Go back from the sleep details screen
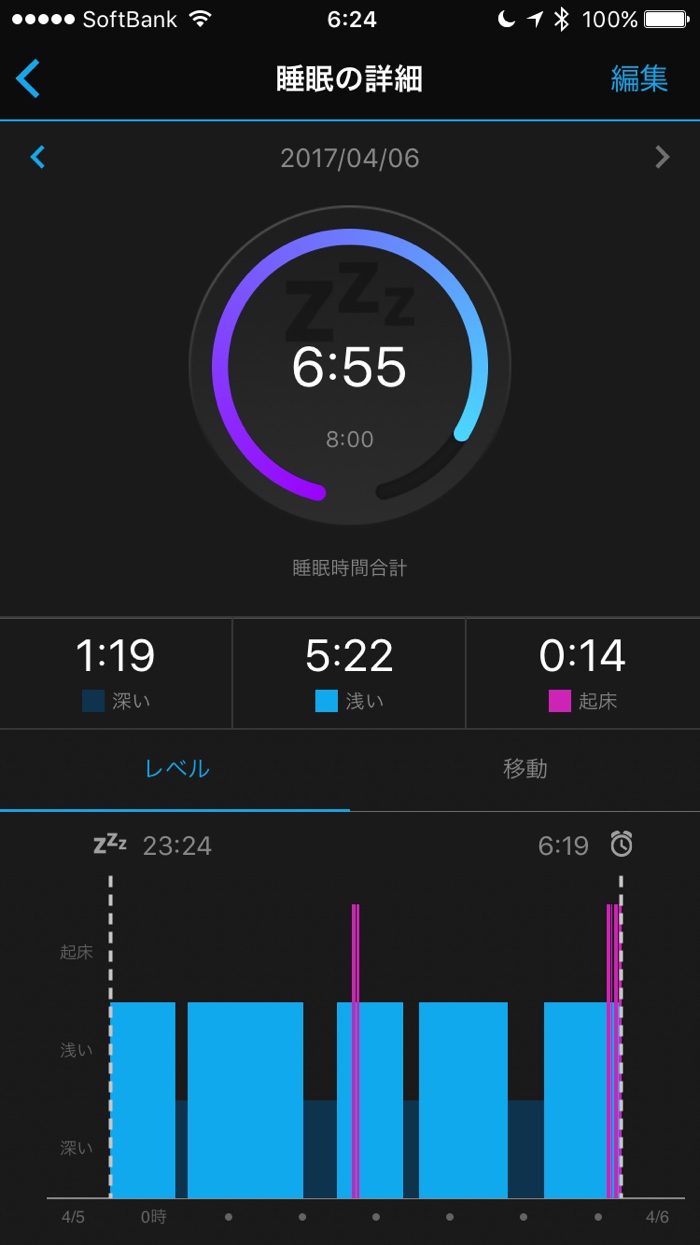Image resolution: width=700 pixels, height=1245 pixels. pyautogui.click(x=29, y=79)
